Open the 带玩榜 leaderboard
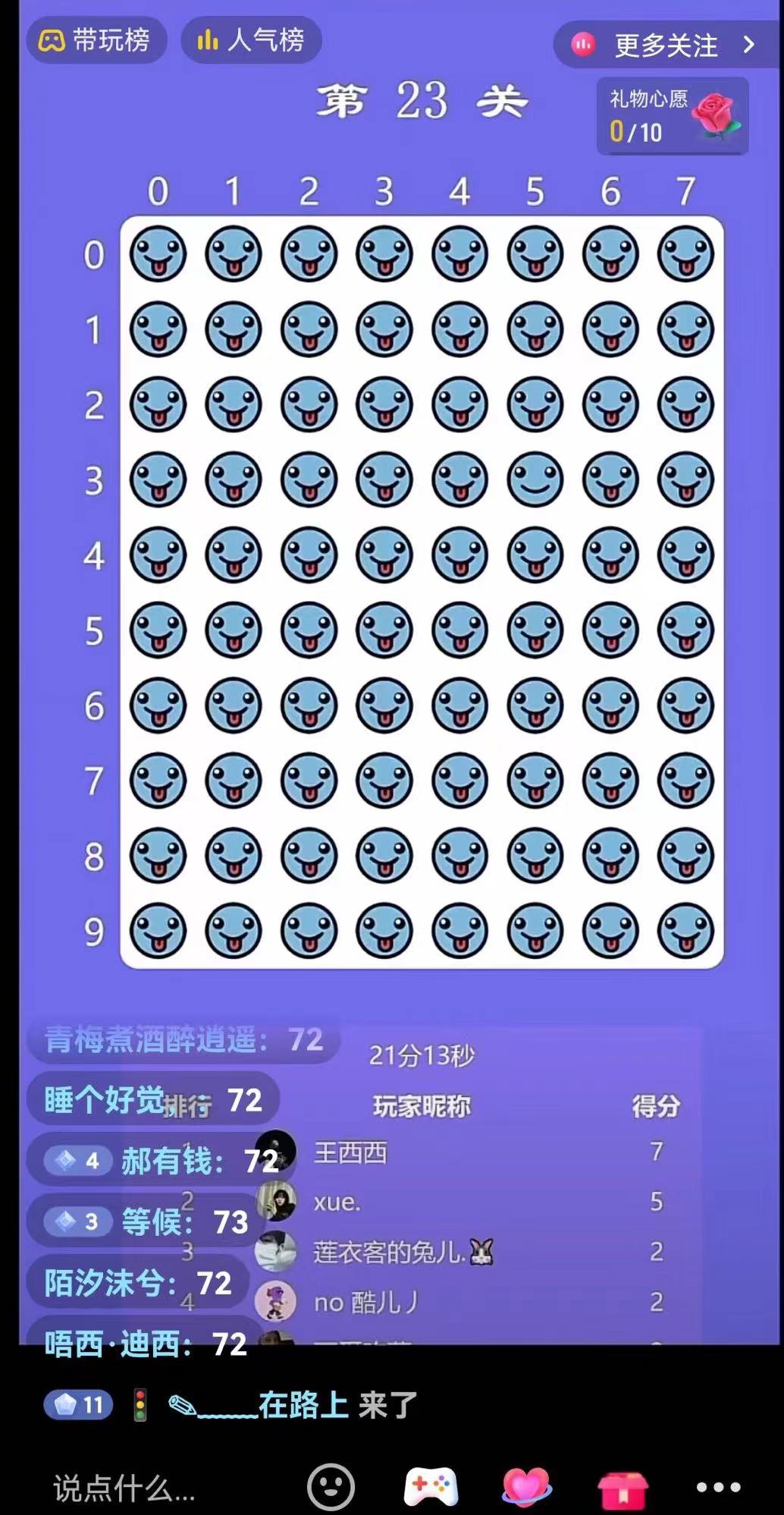The width and height of the screenshot is (784, 1515). pos(96,40)
